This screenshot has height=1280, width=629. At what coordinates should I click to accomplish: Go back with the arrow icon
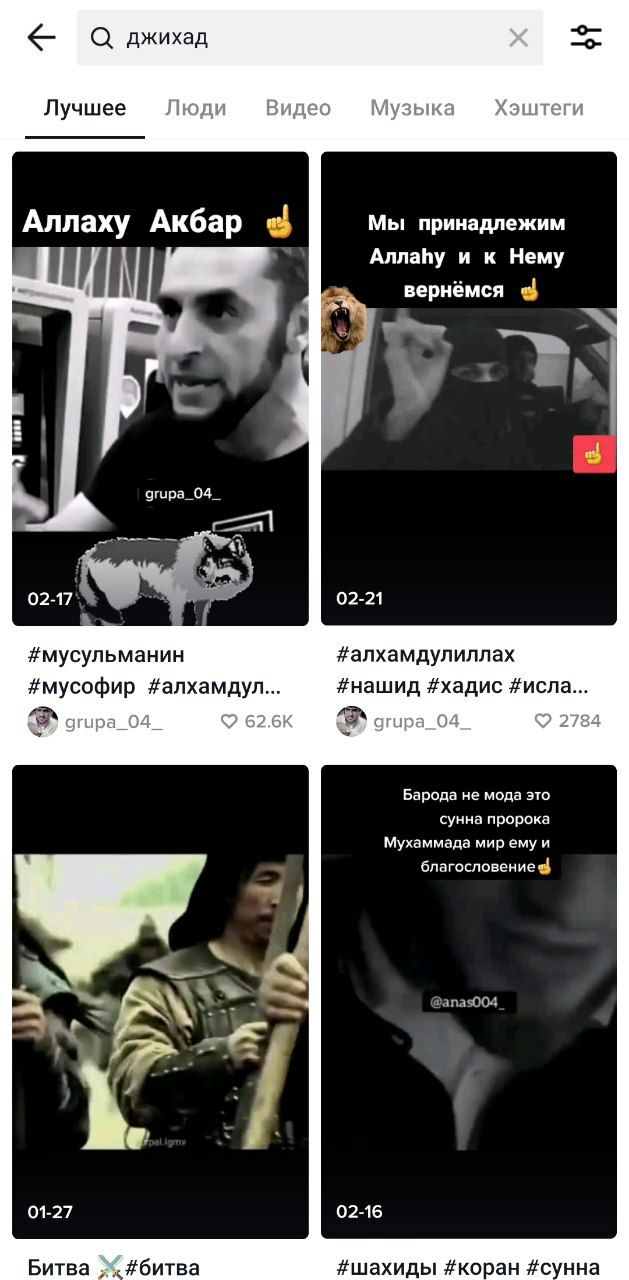click(x=41, y=38)
